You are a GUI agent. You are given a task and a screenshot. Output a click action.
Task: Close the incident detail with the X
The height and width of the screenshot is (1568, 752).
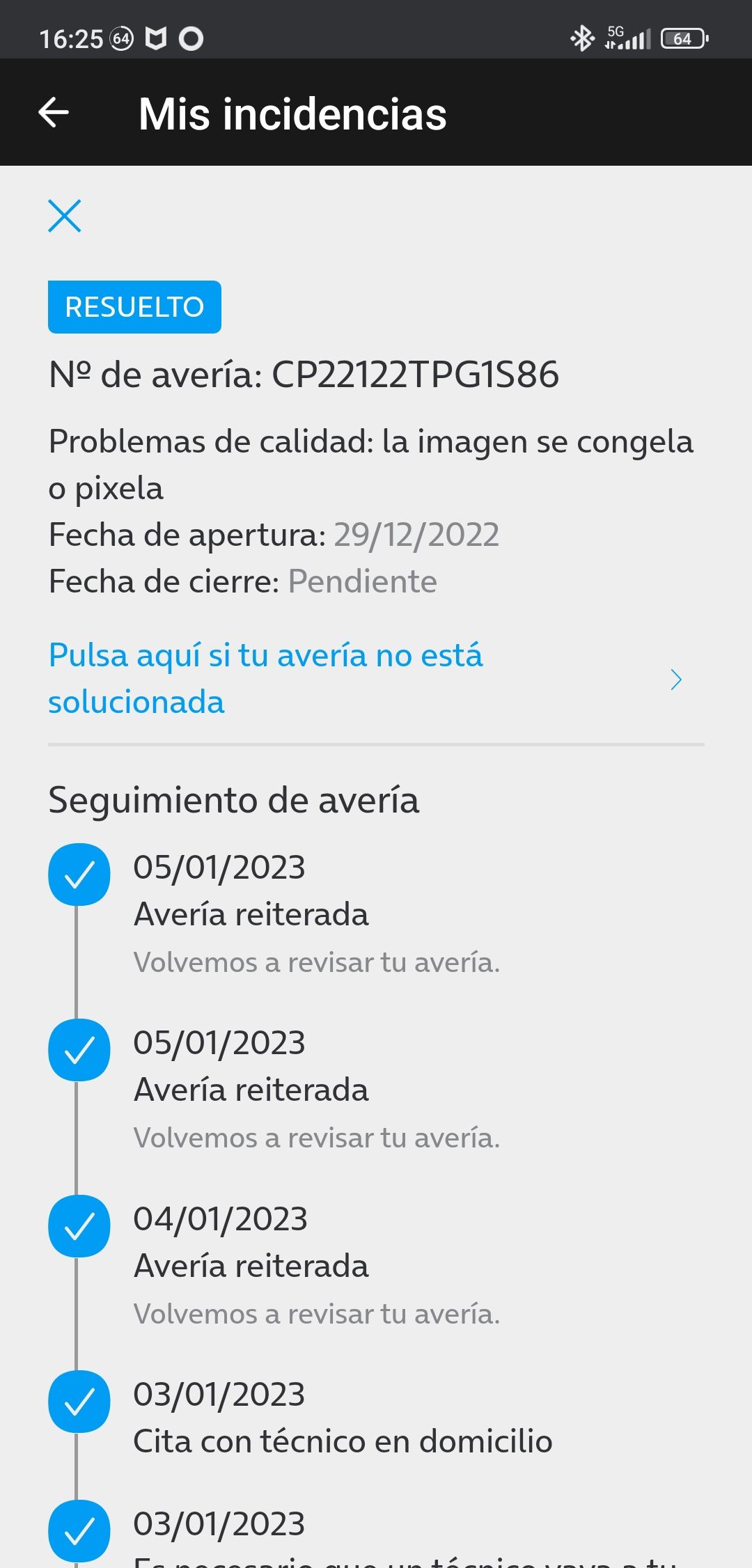click(65, 217)
